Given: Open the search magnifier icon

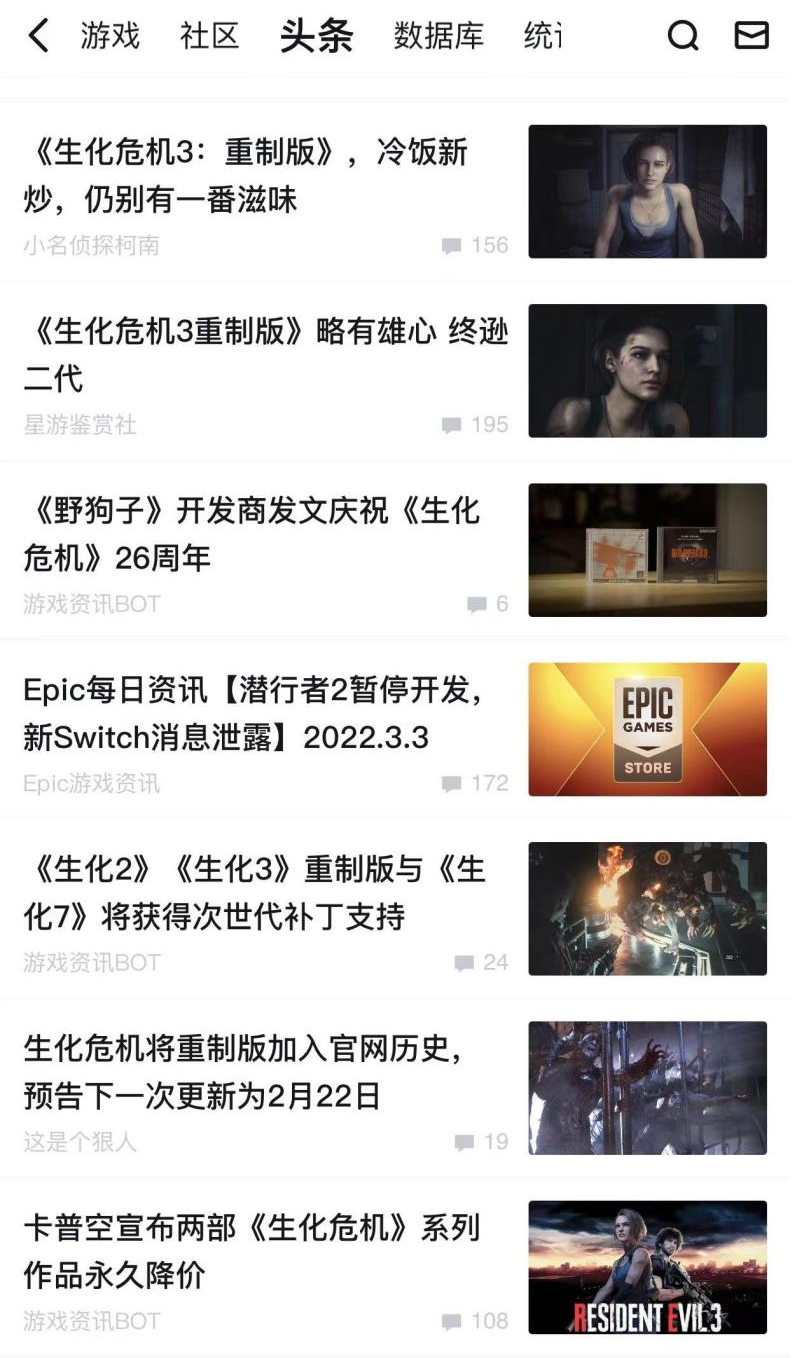Looking at the screenshot, I should [682, 37].
